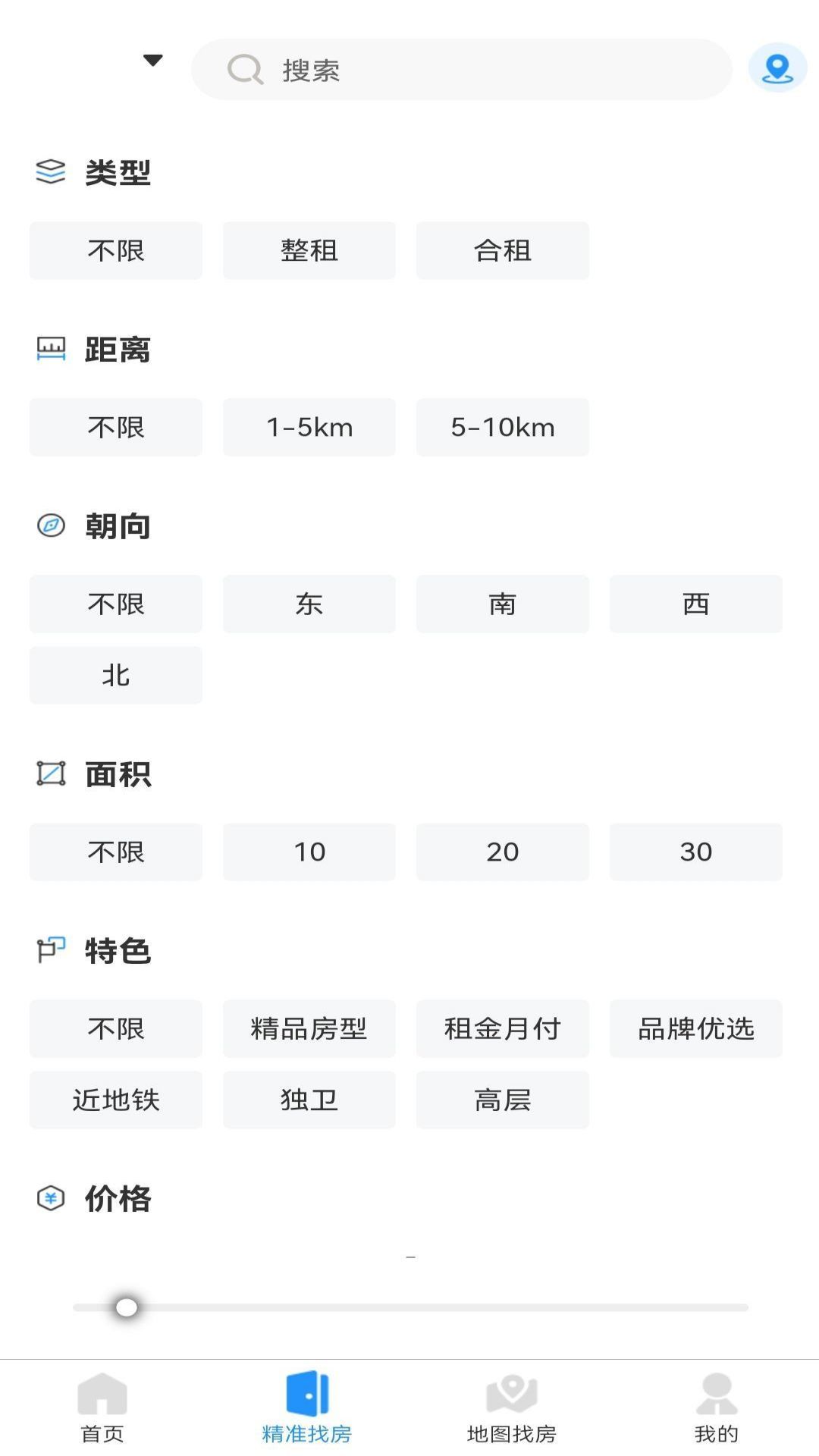Select 整租 rental type
The height and width of the screenshot is (1456, 819).
click(309, 250)
